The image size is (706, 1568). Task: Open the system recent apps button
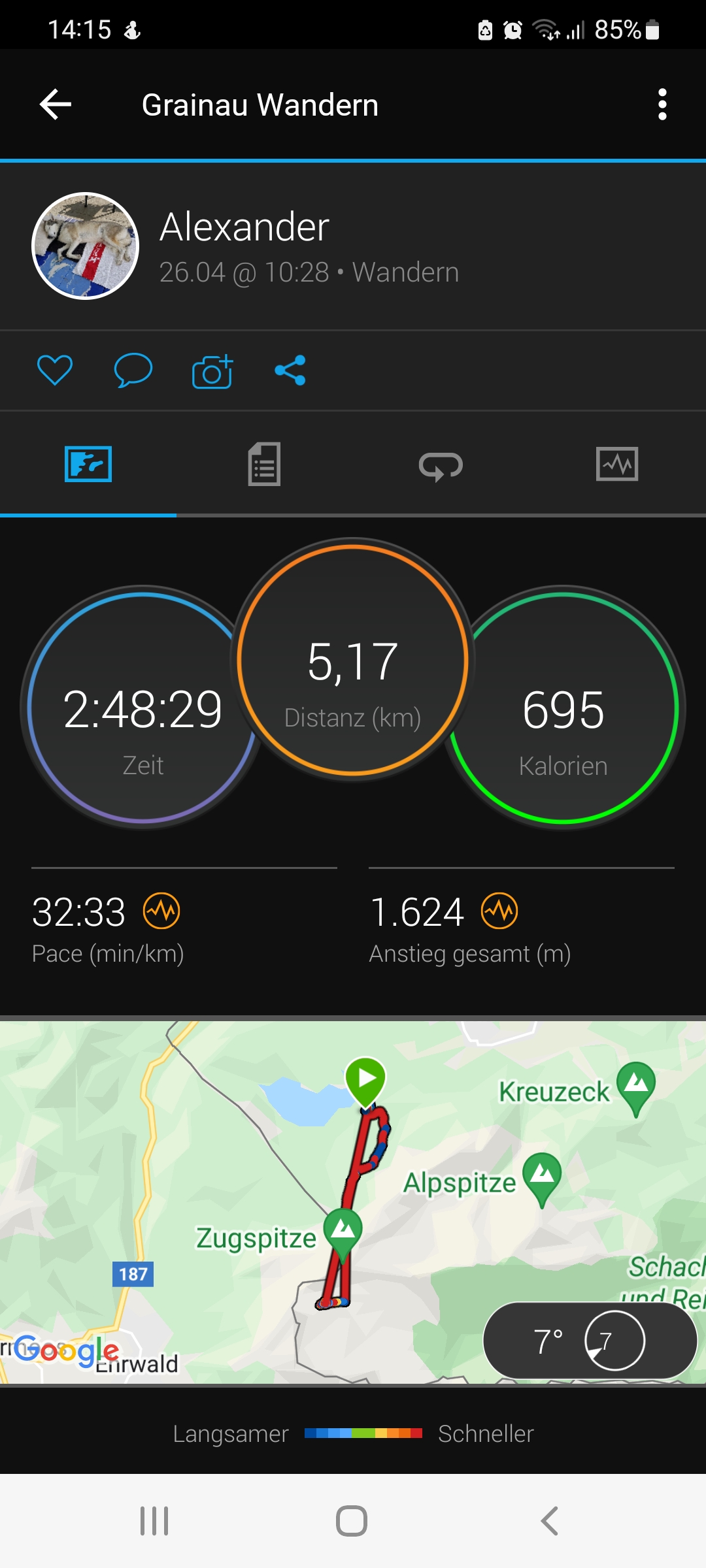point(154,1521)
